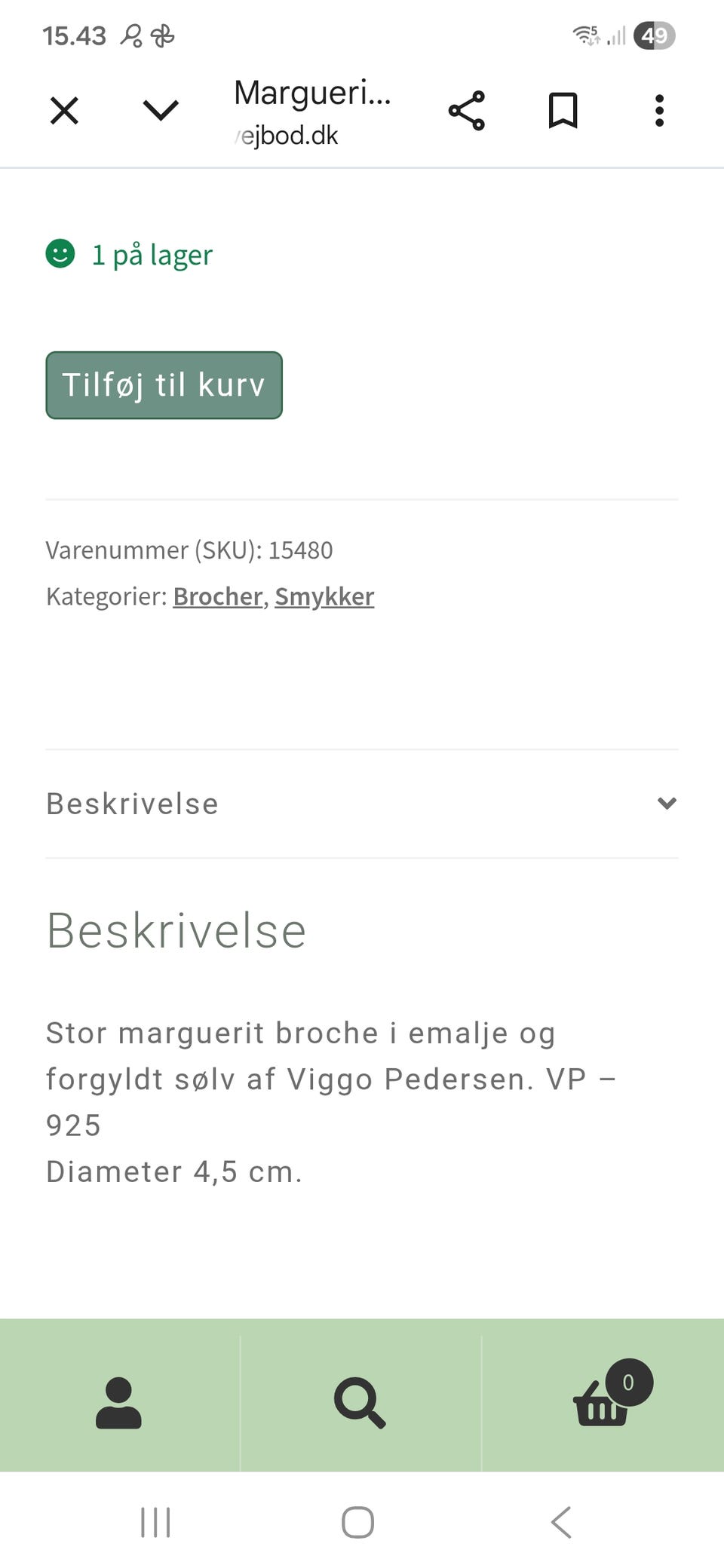Select the Brocher category
724x1568 pixels.
pos(217,596)
